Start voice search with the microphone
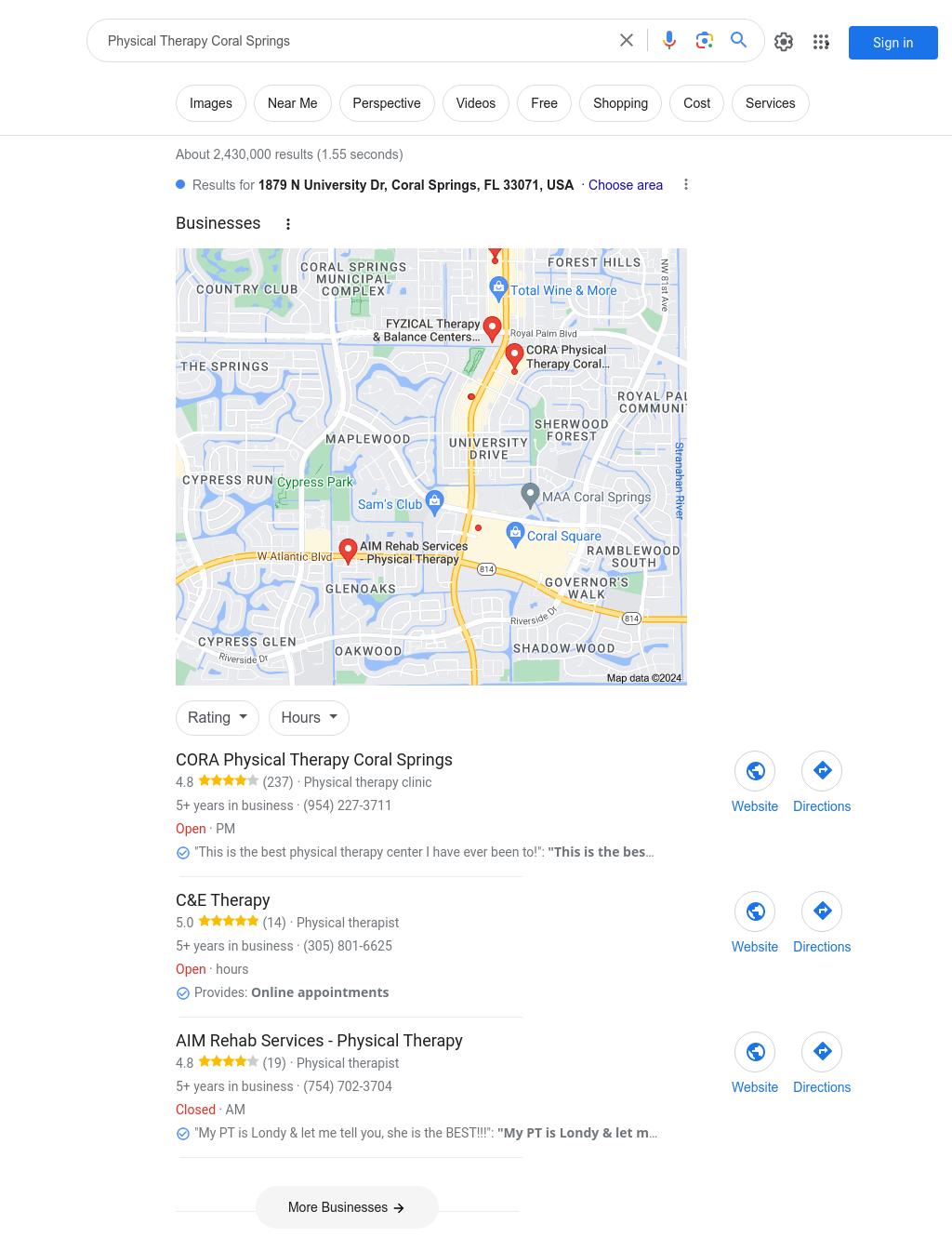This screenshot has height=1251, width=952. coord(669,41)
